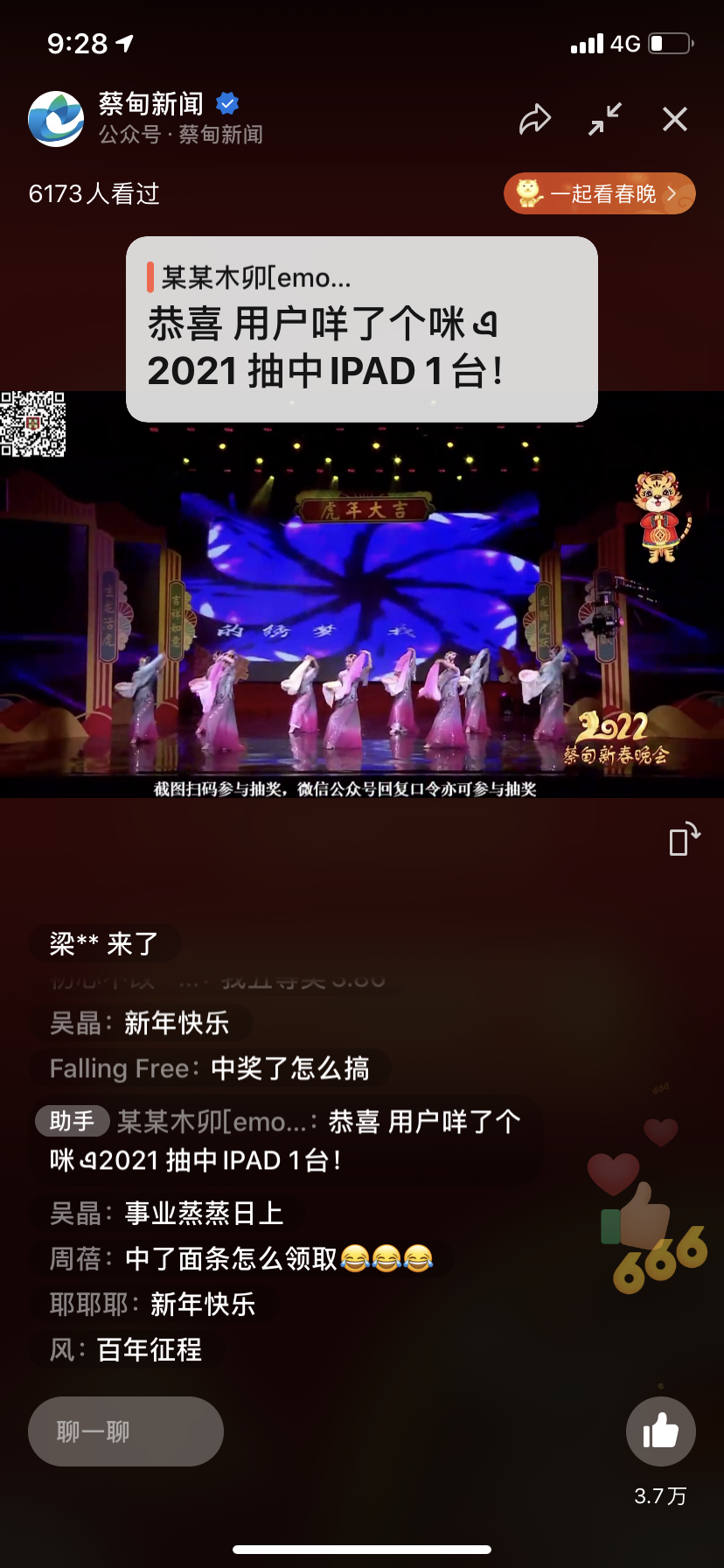
Task: Open 一起看春晚 banner
Action: (x=600, y=193)
